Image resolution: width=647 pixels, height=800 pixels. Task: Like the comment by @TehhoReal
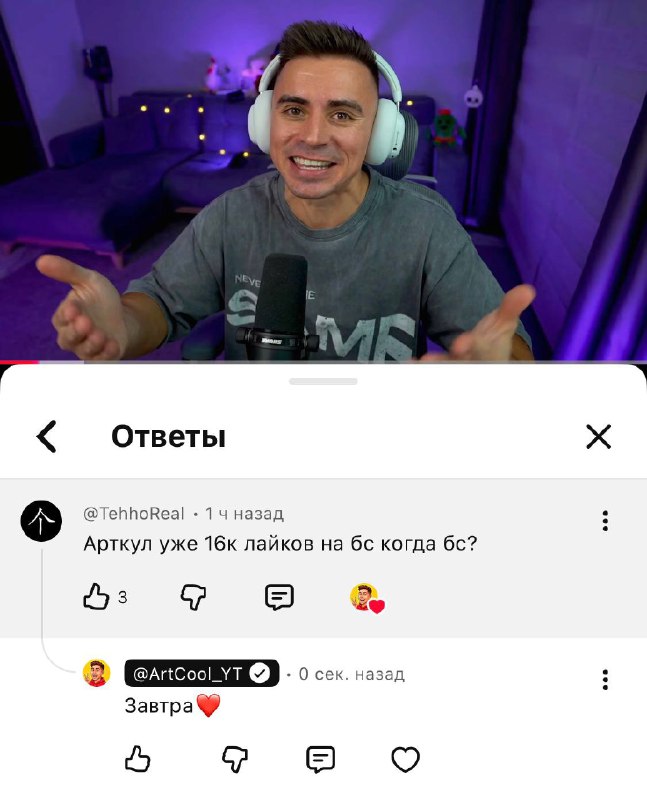click(96, 597)
